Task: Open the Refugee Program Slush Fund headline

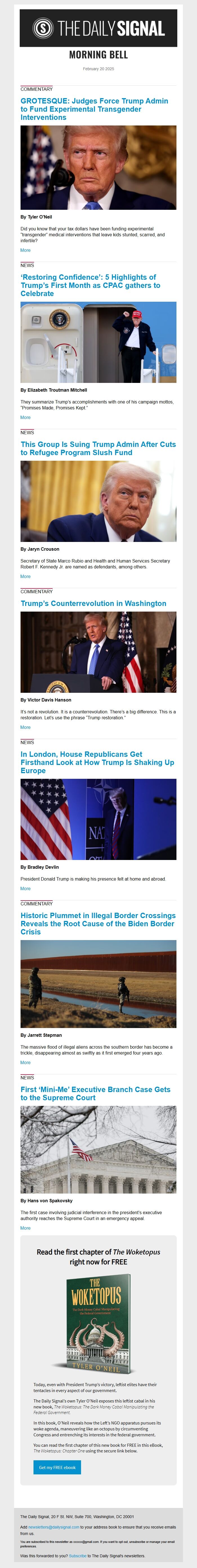Action: pos(98,448)
